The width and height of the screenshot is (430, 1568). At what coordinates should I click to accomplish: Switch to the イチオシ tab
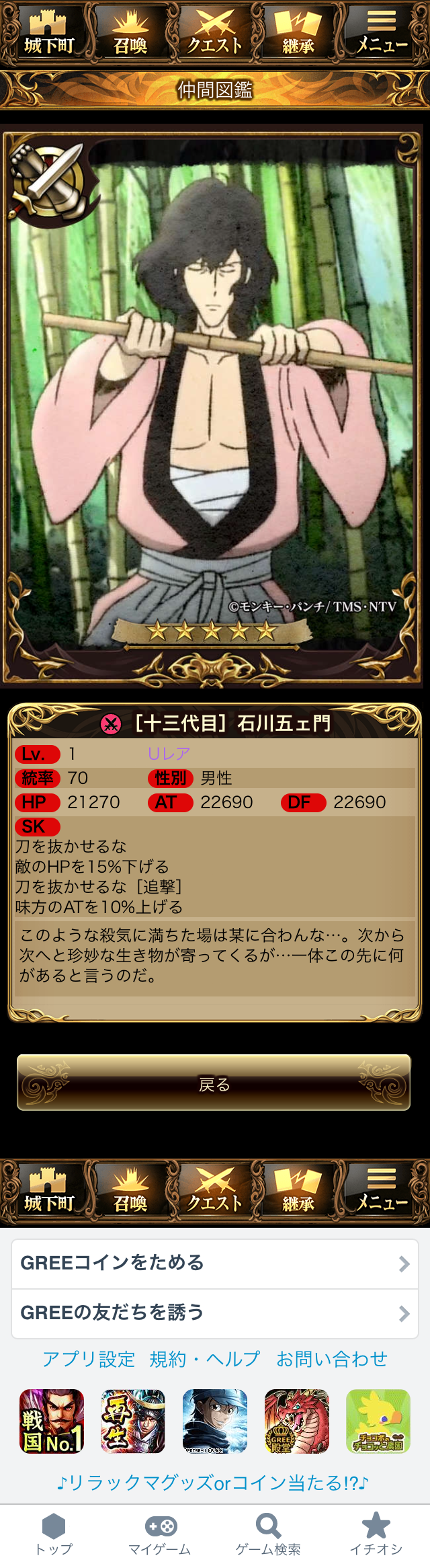pos(376,1535)
